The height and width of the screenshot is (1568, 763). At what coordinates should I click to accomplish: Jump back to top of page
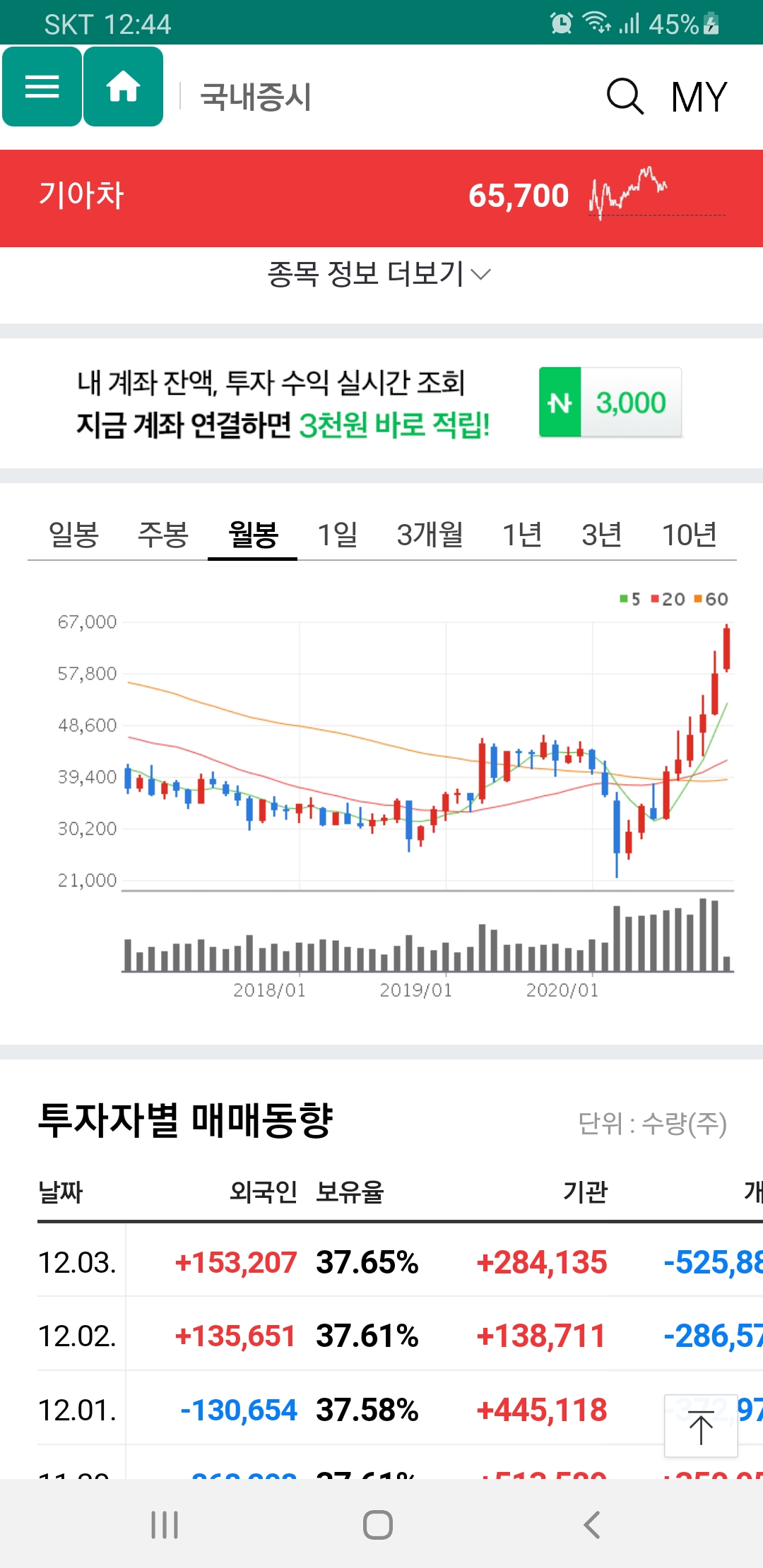click(x=701, y=1426)
